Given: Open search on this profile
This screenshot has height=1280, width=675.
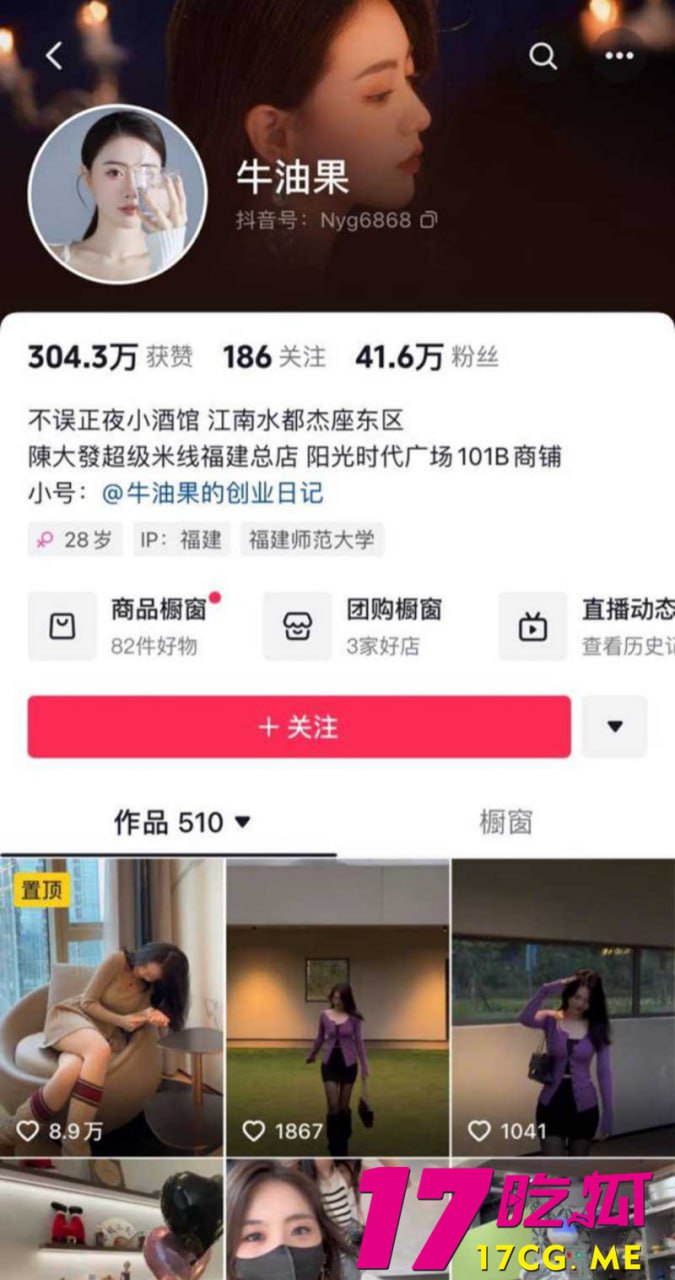Looking at the screenshot, I should click(x=543, y=56).
